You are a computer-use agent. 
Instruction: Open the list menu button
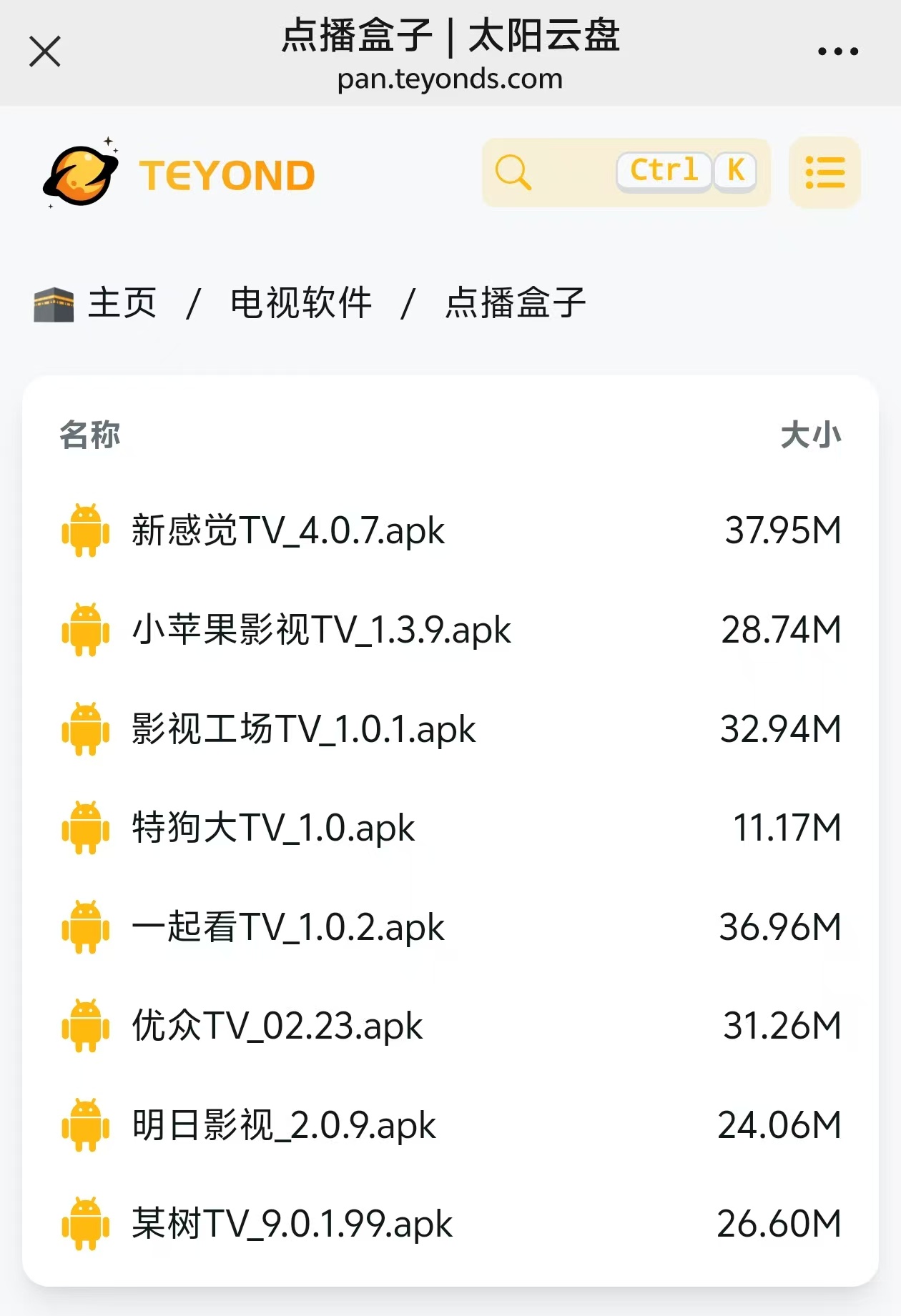click(x=824, y=172)
